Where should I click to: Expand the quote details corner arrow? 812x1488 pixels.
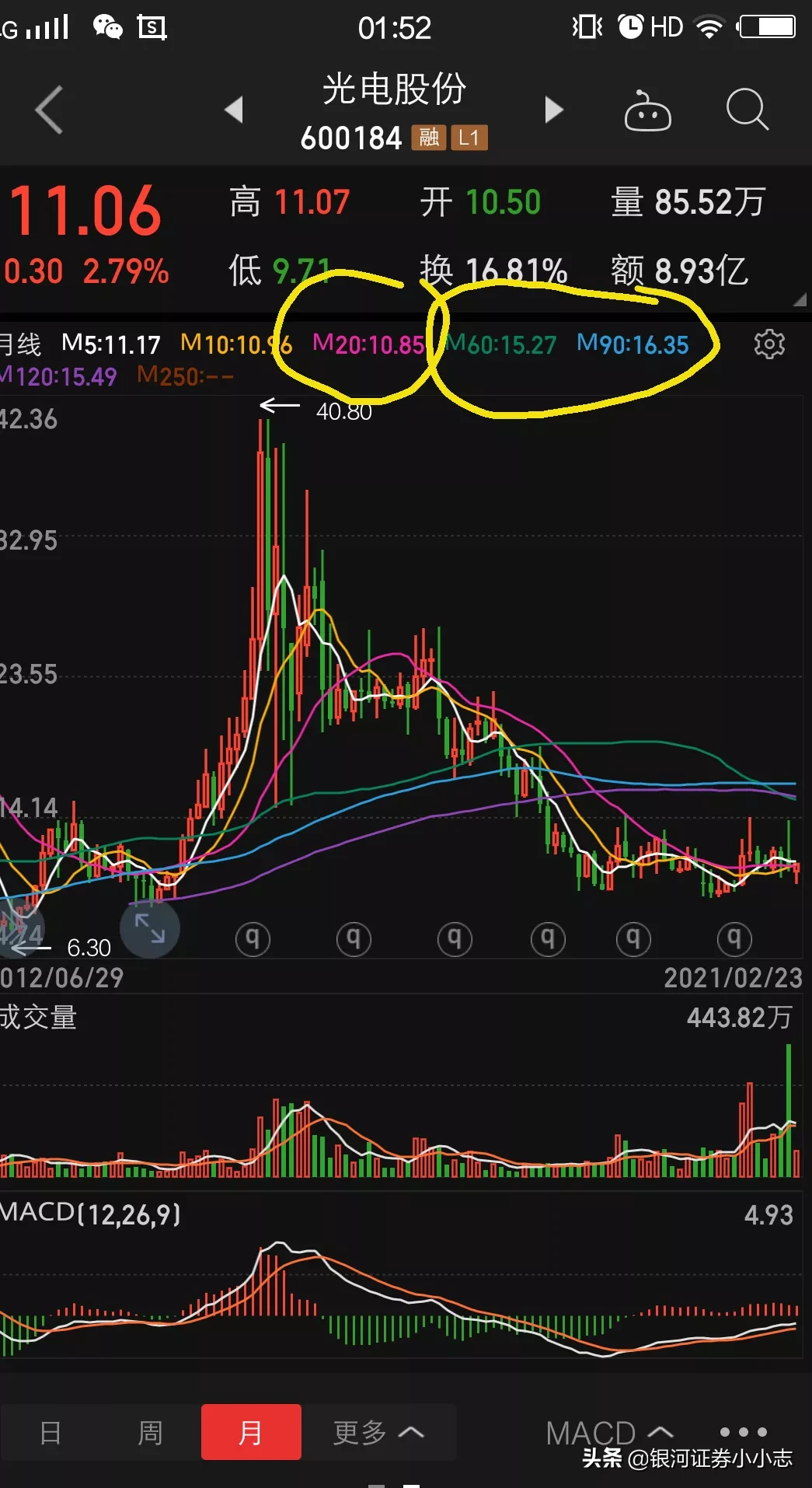[x=800, y=300]
